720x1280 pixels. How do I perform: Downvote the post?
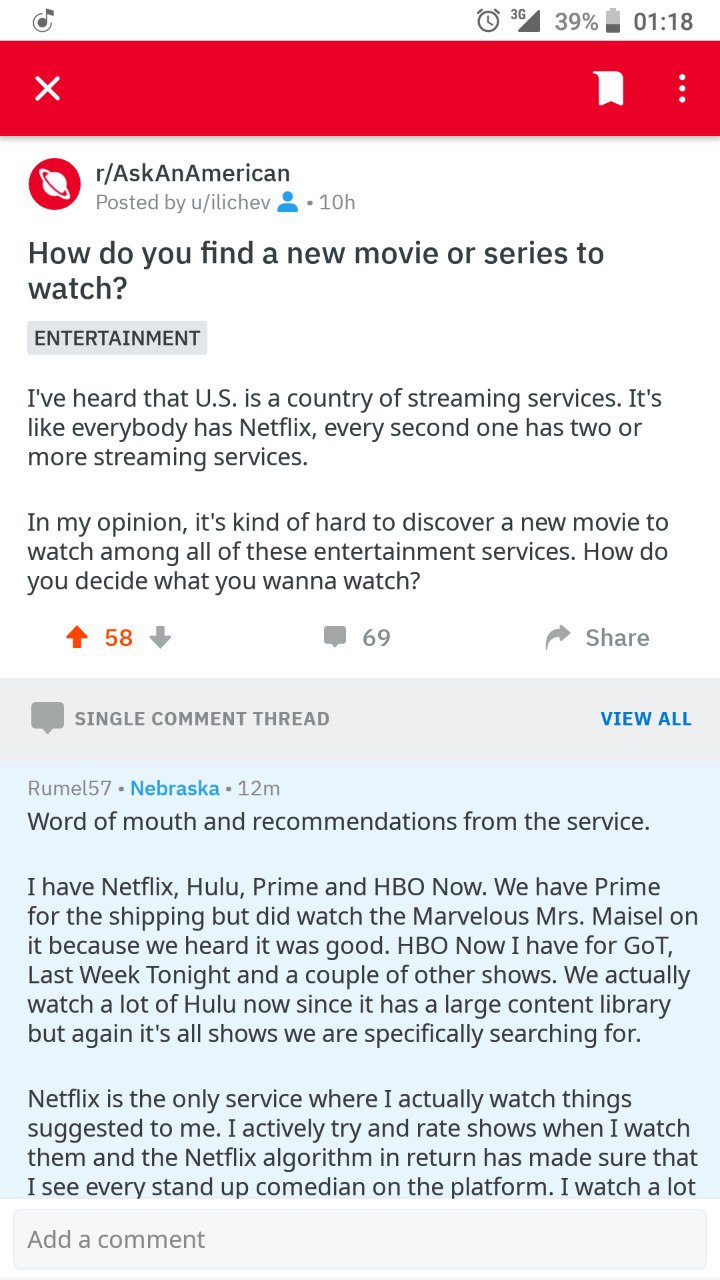tap(160, 638)
